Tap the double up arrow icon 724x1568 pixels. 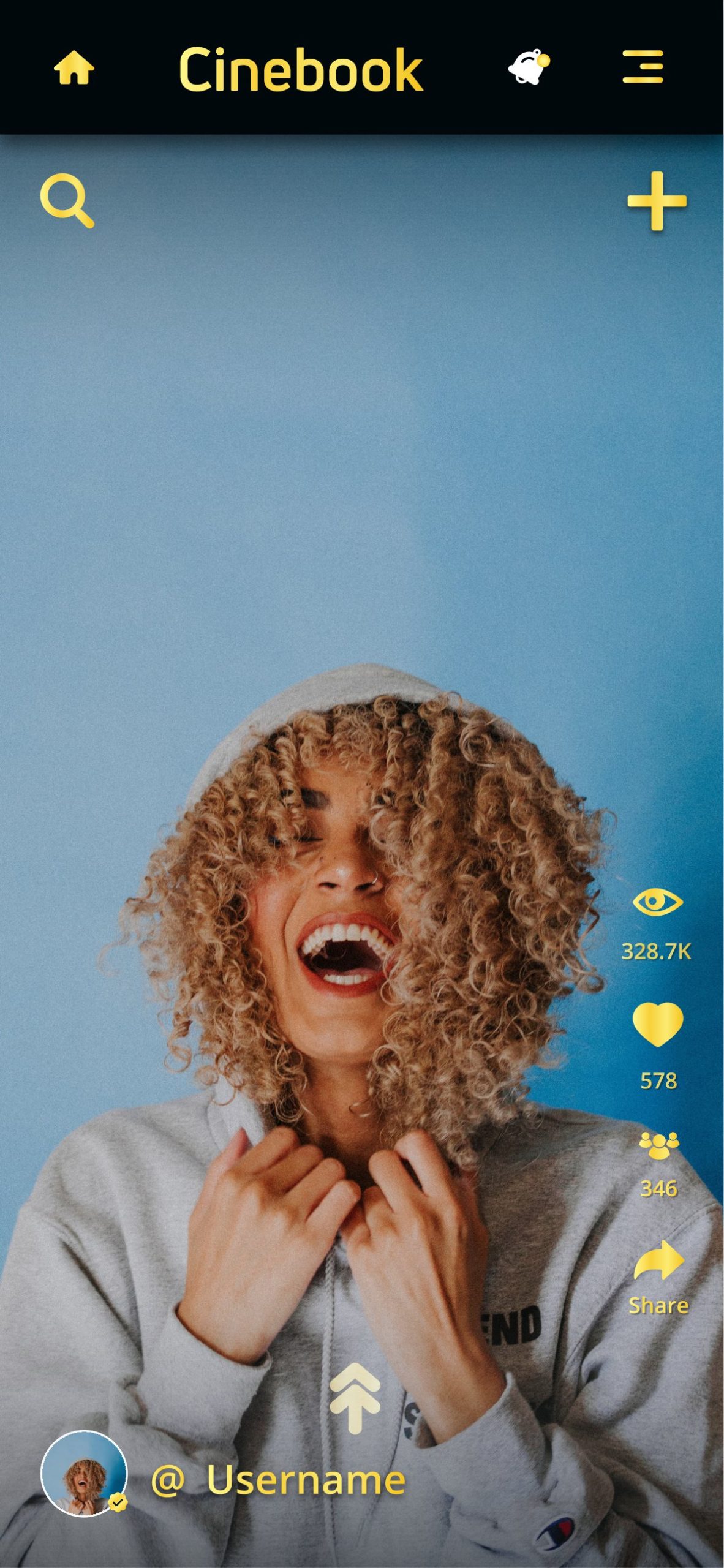click(x=355, y=1399)
